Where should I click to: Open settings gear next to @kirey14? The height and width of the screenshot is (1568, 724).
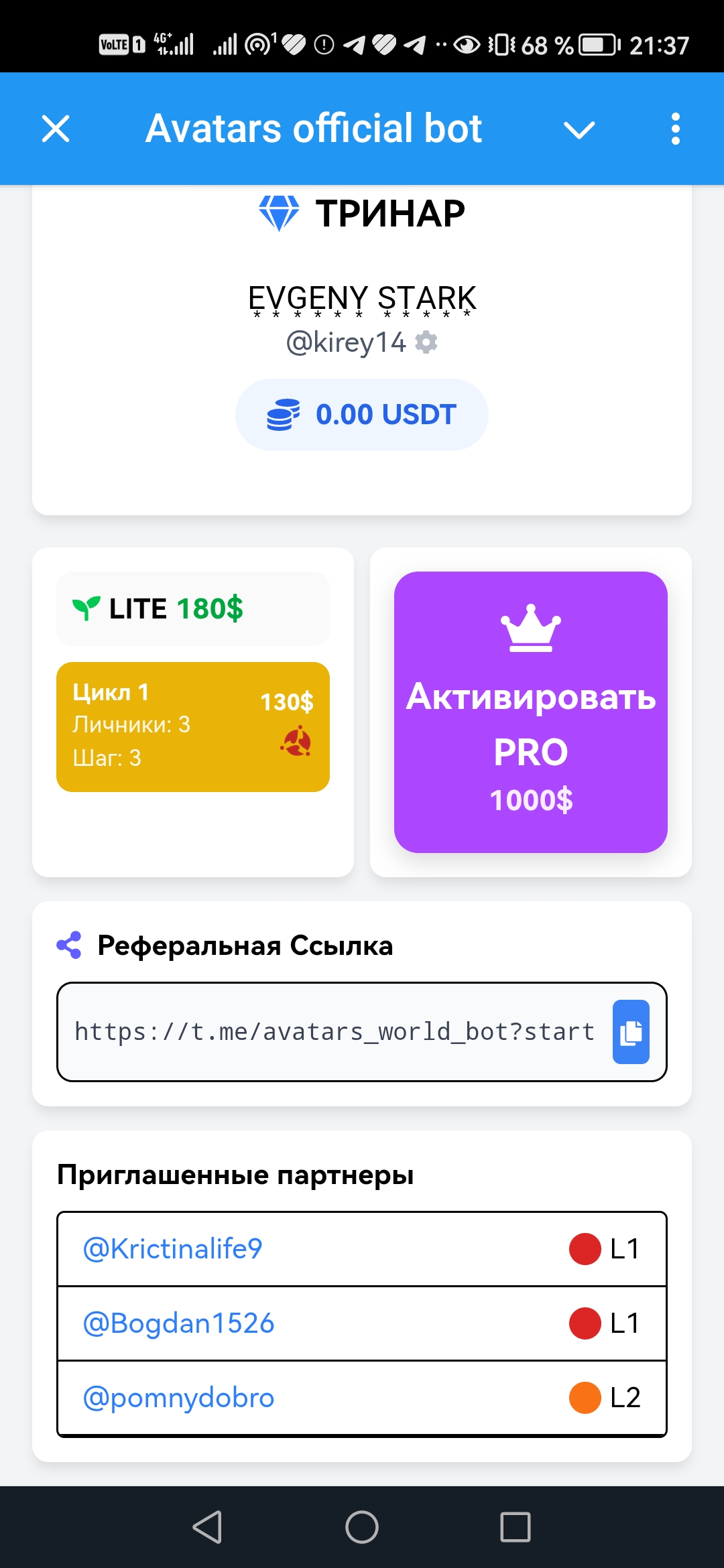(426, 342)
